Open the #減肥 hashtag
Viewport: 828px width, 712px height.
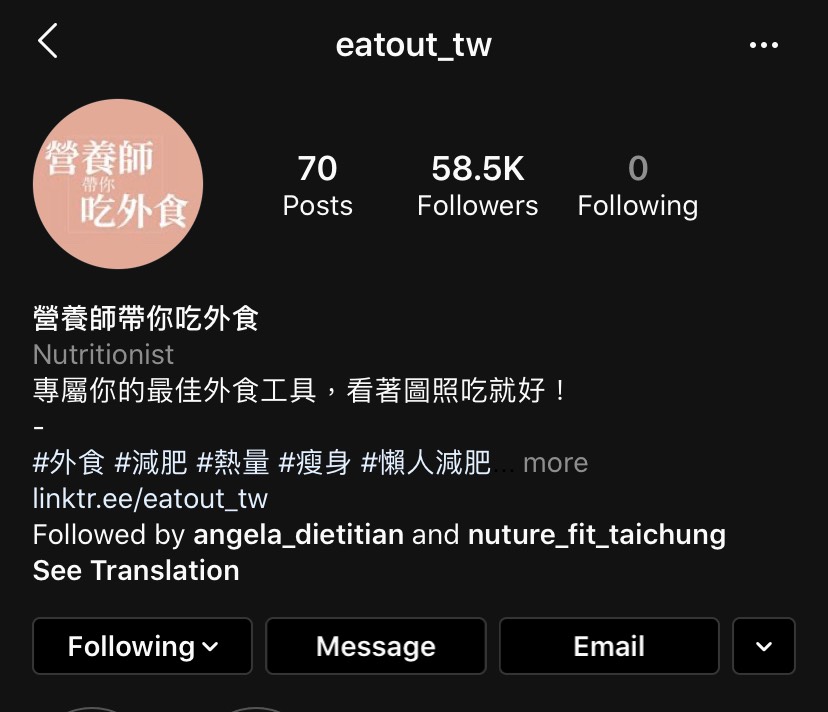tap(151, 463)
